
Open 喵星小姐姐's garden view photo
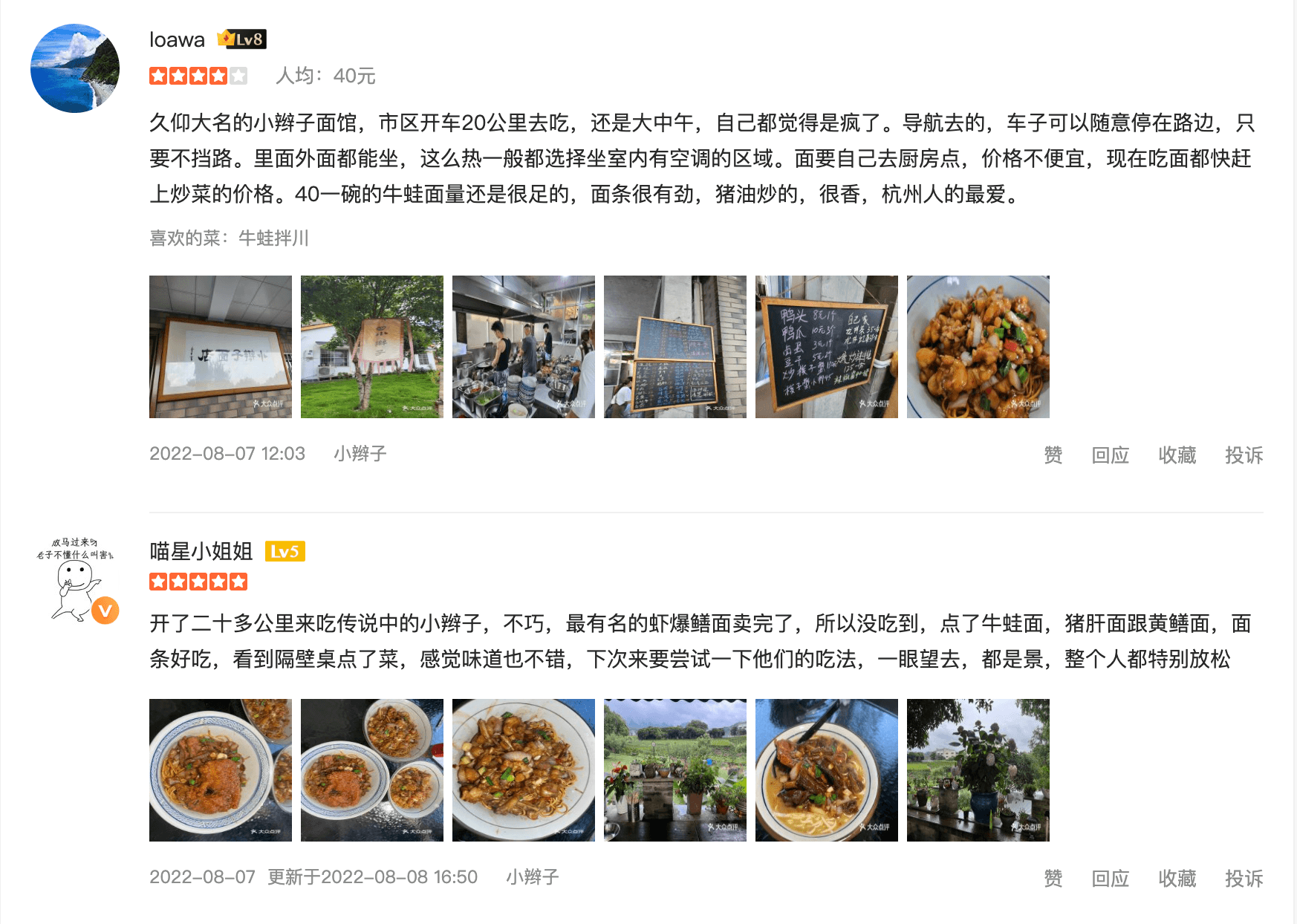[x=674, y=770]
